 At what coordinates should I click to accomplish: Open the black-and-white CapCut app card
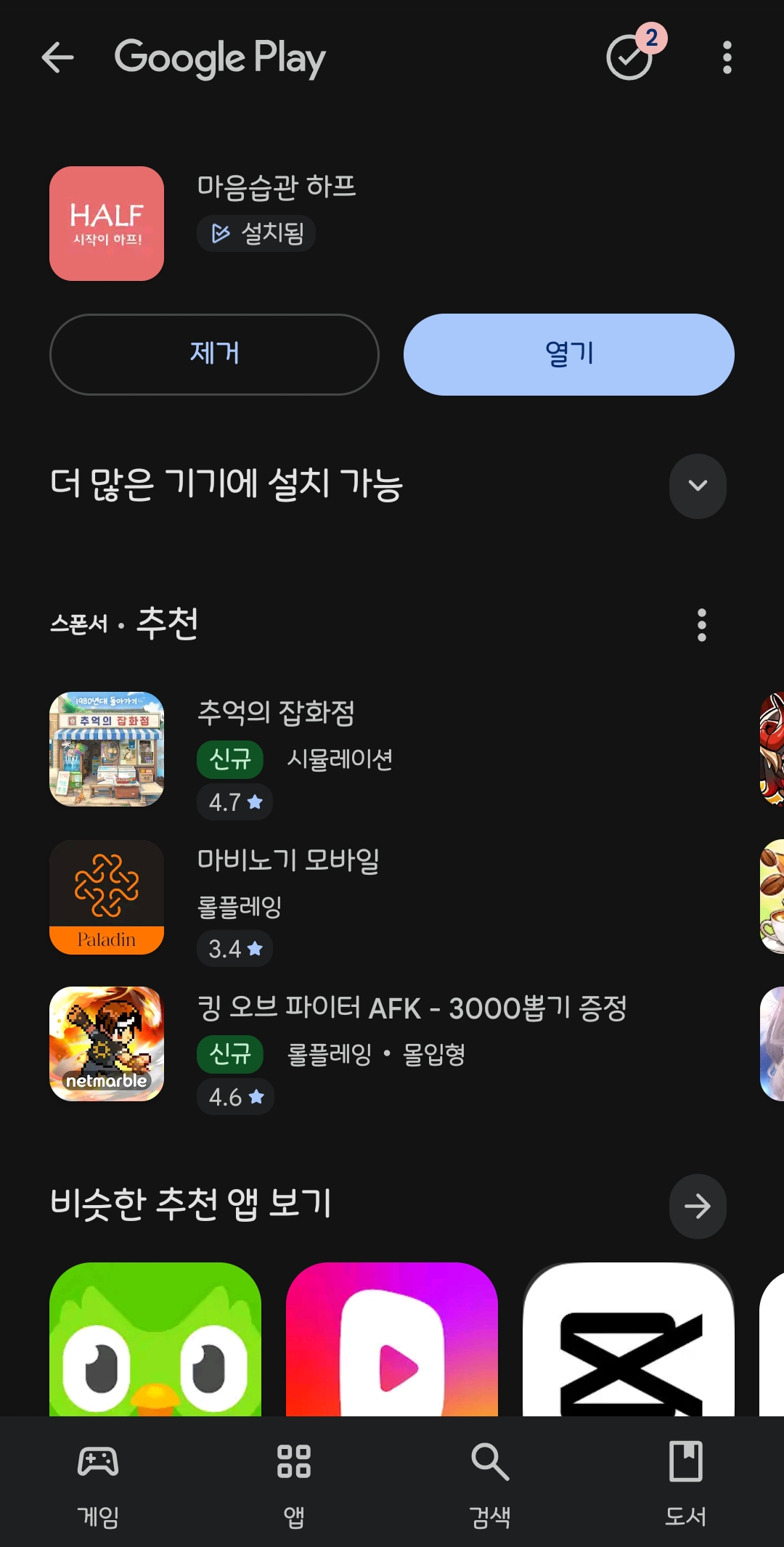point(629,1339)
